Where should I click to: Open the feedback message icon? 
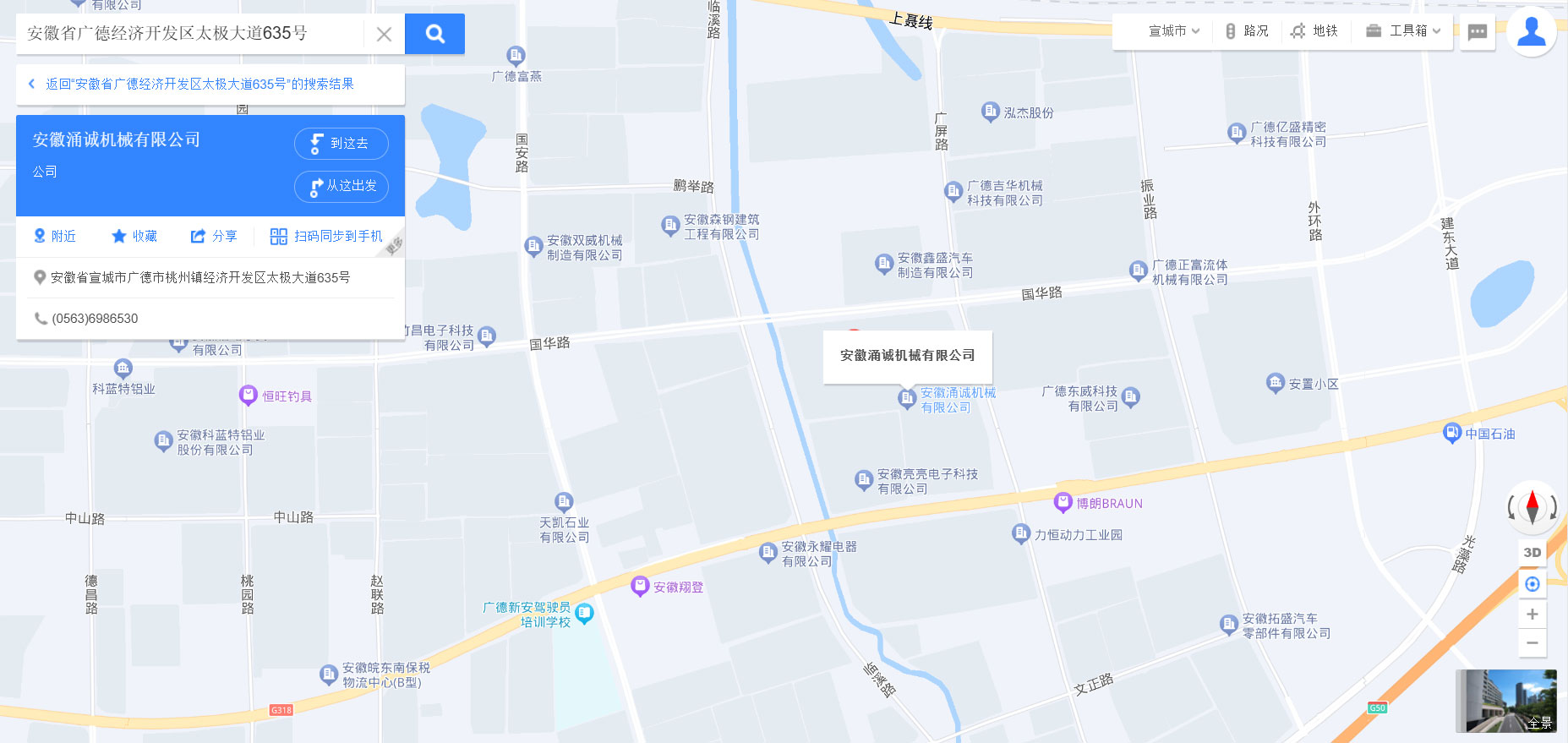1478,32
